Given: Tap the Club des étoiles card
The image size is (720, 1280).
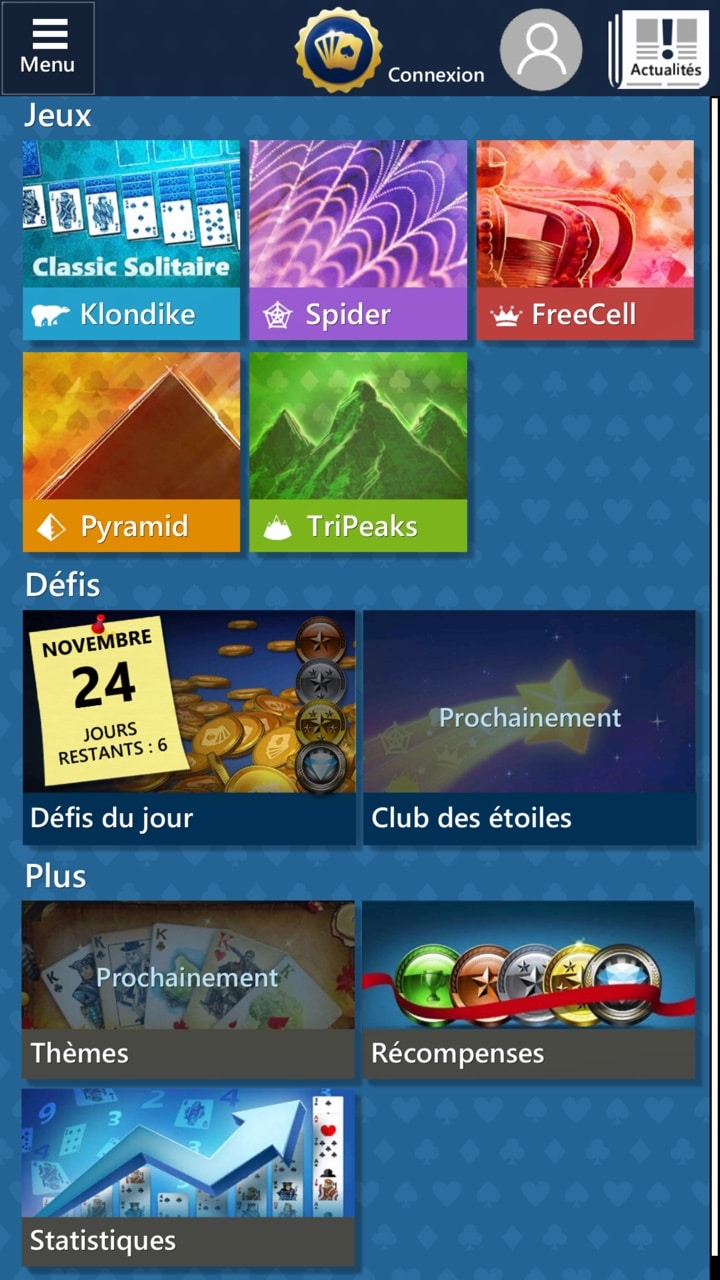Looking at the screenshot, I should pos(529,727).
